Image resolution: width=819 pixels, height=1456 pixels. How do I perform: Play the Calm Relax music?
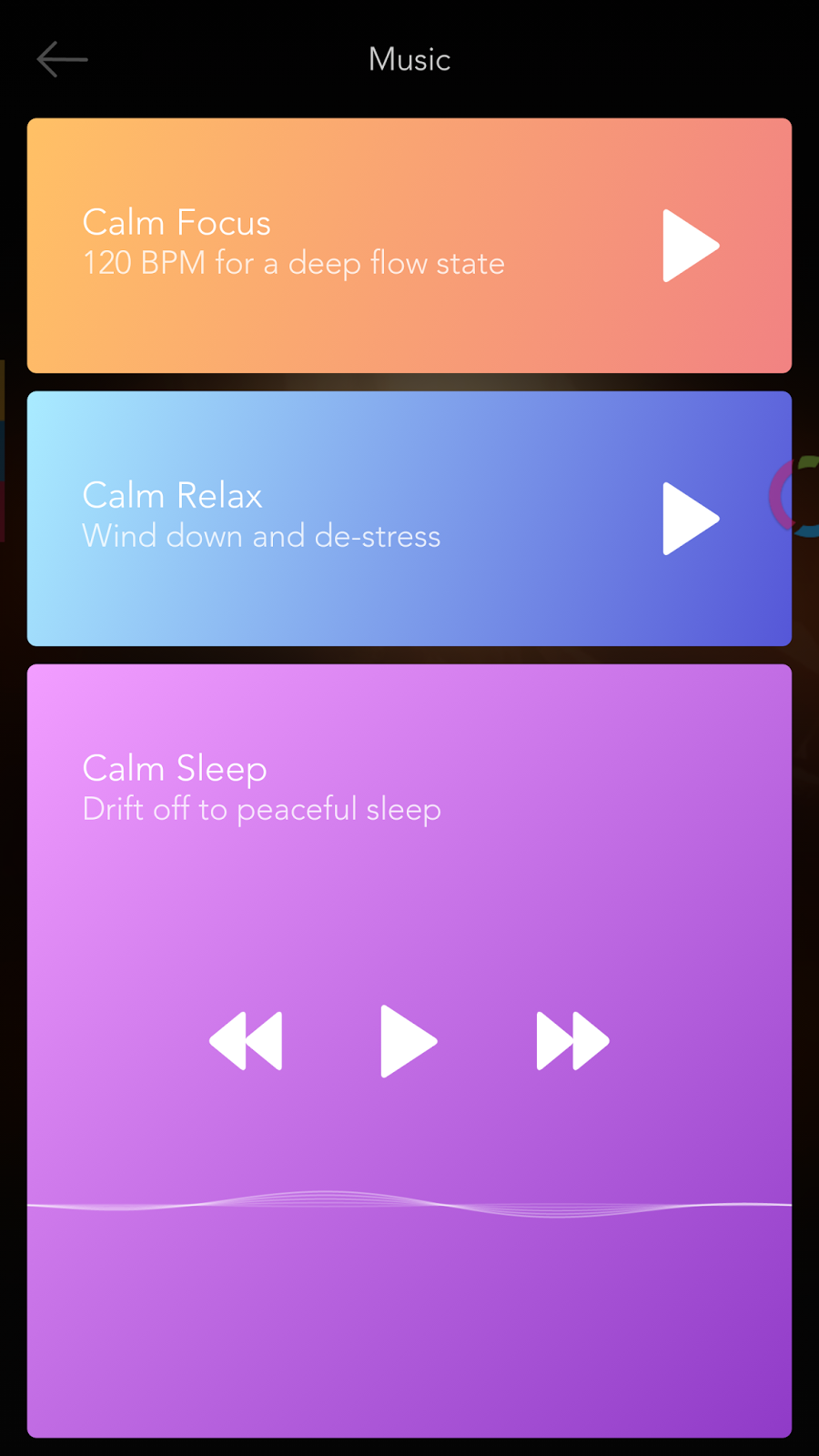tap(689, 519)
